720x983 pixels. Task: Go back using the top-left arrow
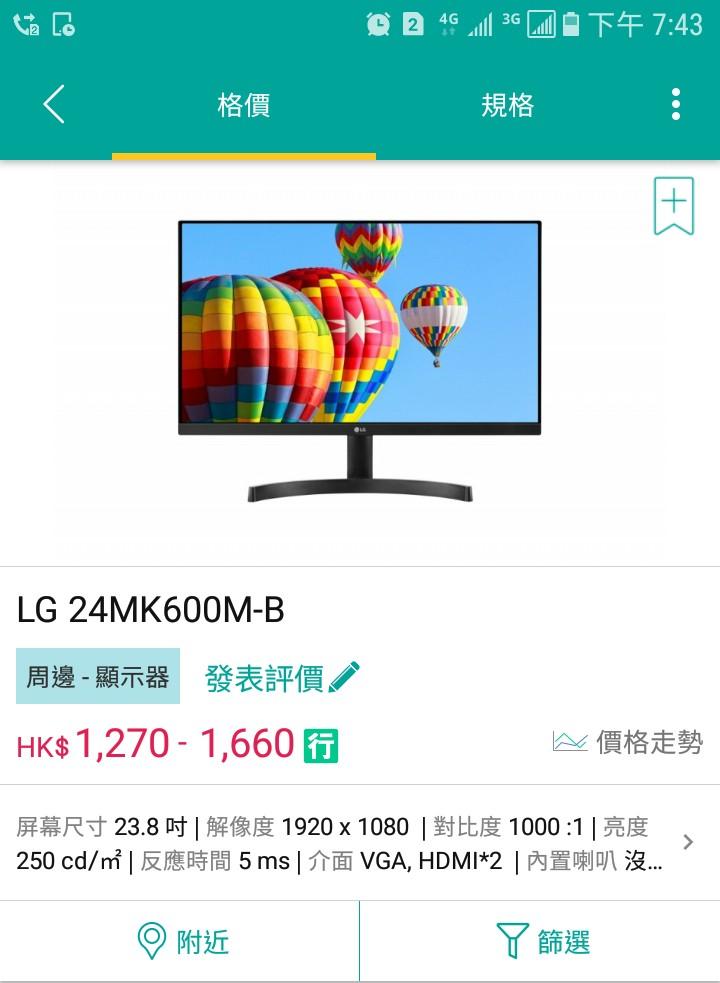[x=54, y=104]
